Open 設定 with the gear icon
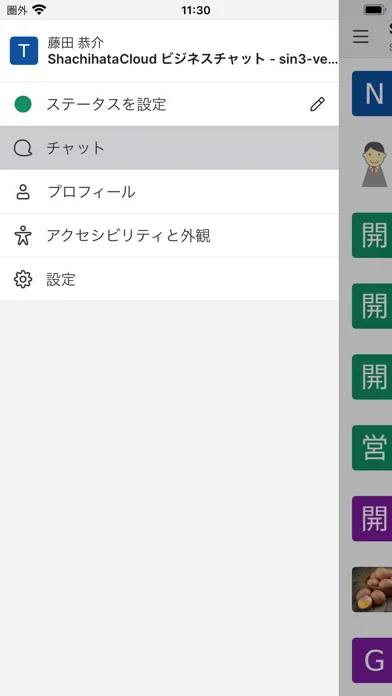This screenshot has height=696, width=392. 169,279
